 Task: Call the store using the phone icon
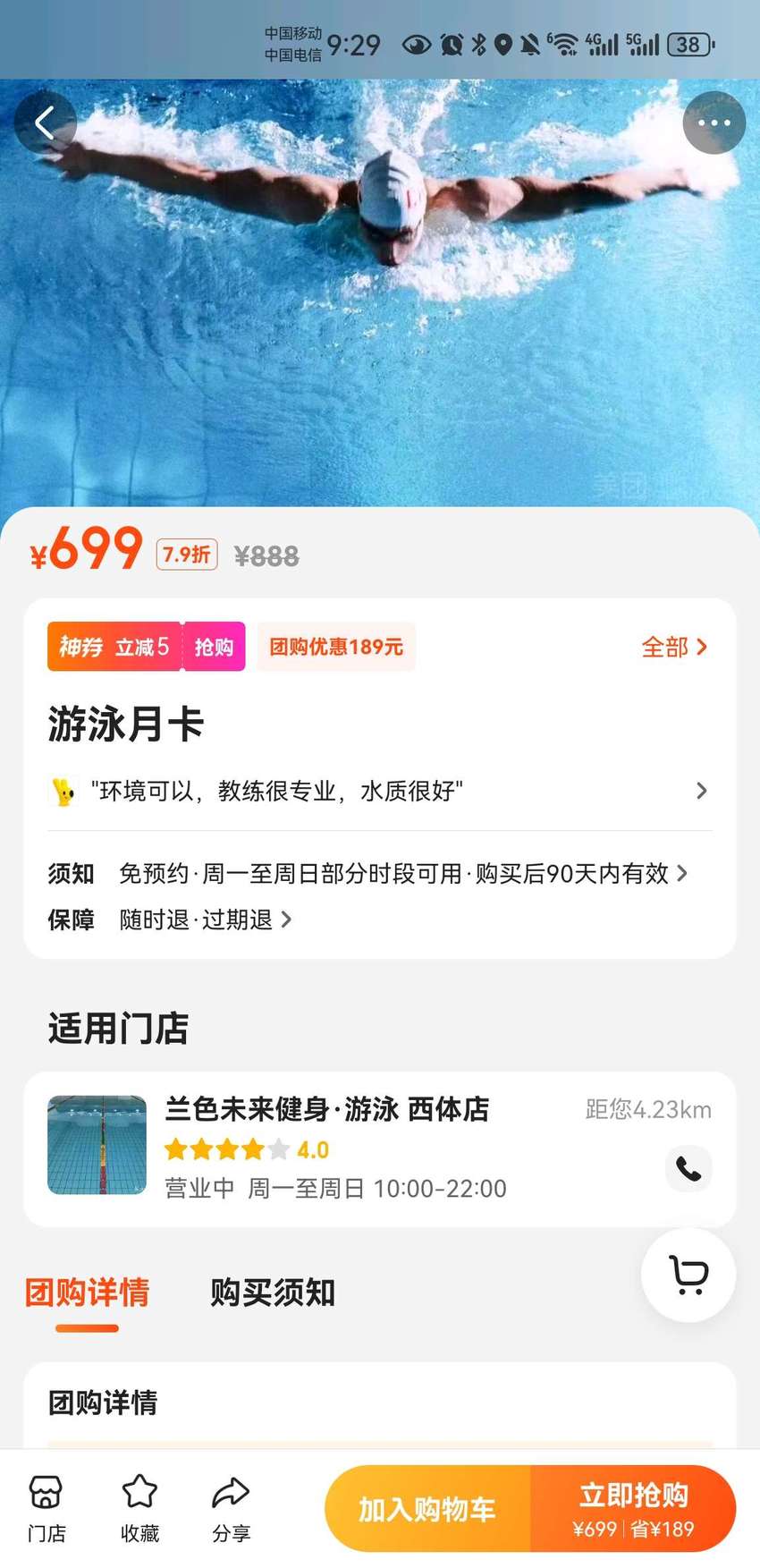[688, 1169]
